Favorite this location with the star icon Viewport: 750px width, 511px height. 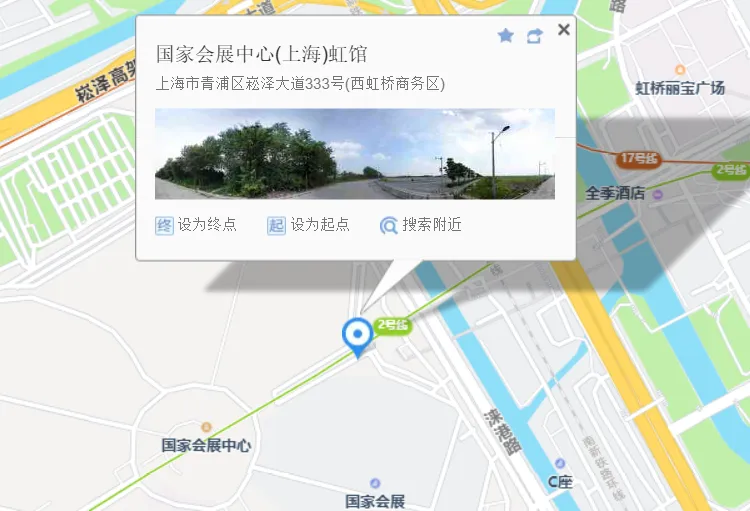click(x=506, y=35)
